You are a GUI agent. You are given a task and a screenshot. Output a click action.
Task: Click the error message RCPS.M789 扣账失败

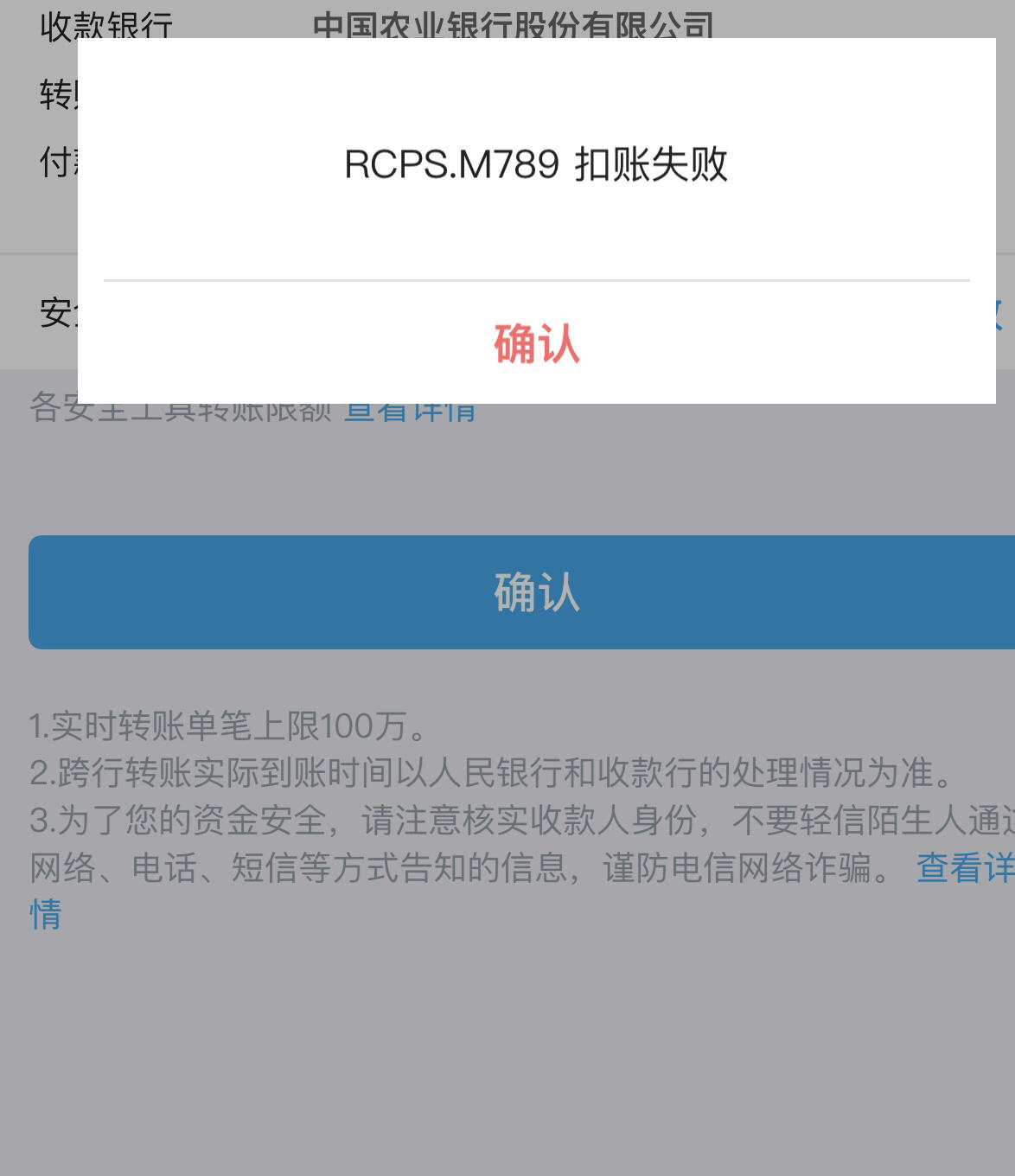536,164
